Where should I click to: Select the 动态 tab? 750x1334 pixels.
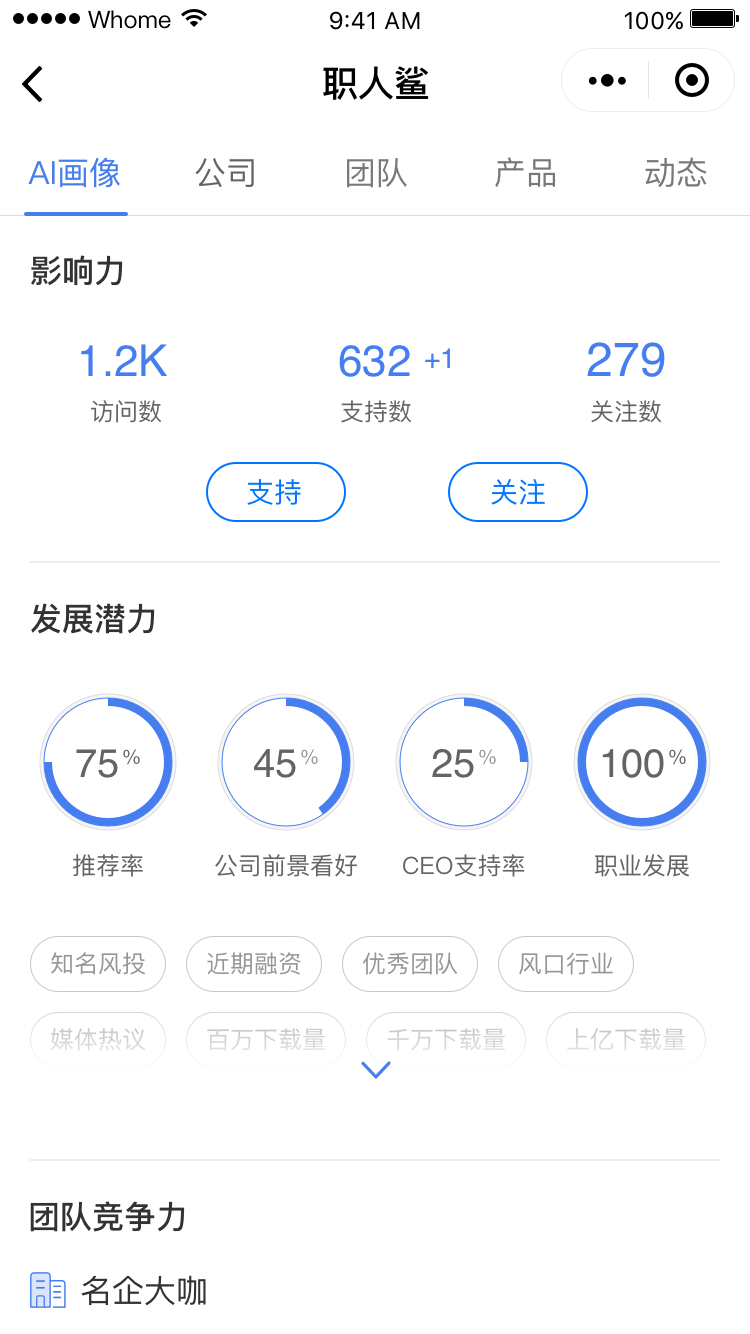tap(676, 173)
